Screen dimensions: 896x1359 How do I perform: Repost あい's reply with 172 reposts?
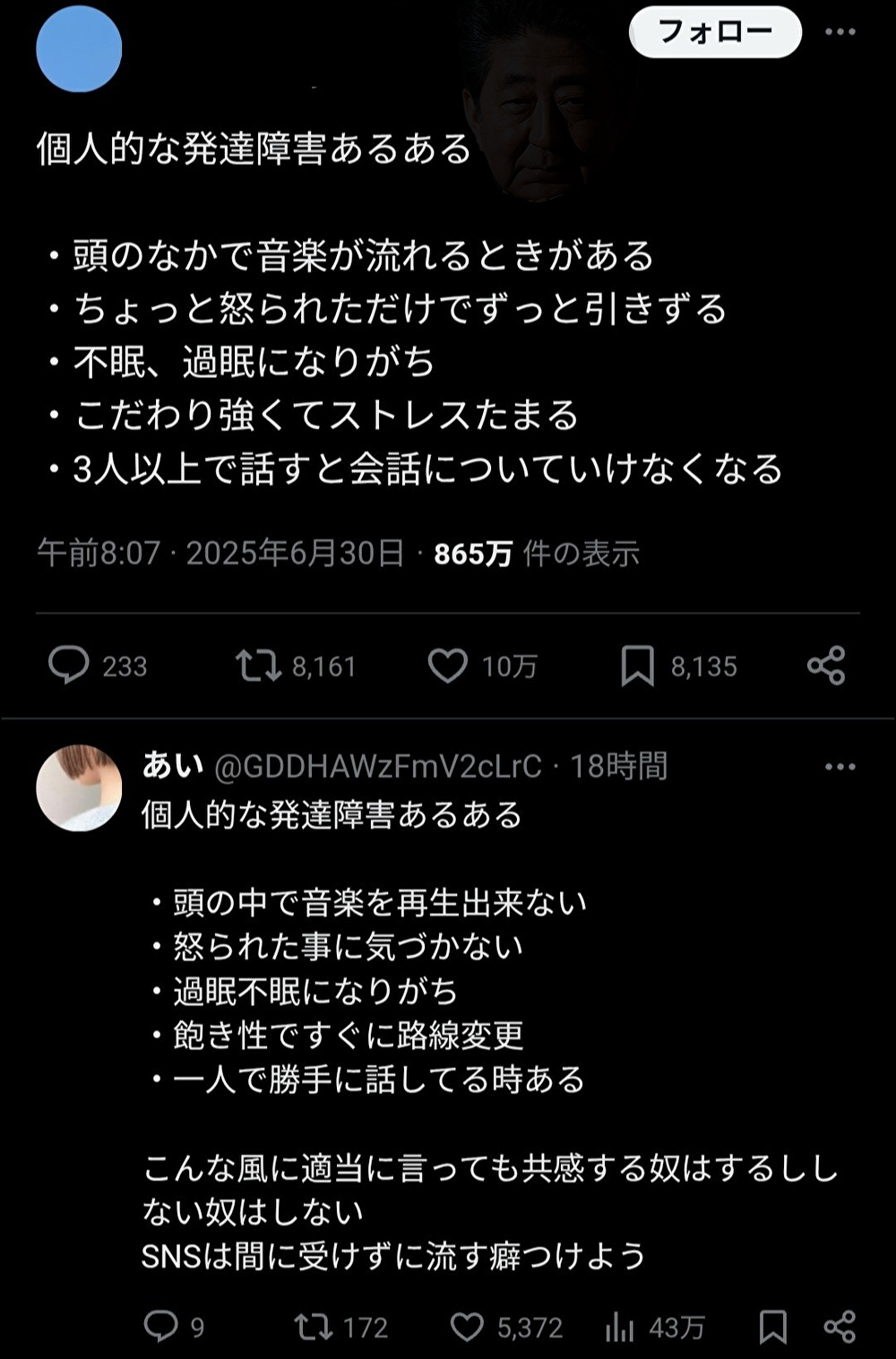(x=314, y=1326)
